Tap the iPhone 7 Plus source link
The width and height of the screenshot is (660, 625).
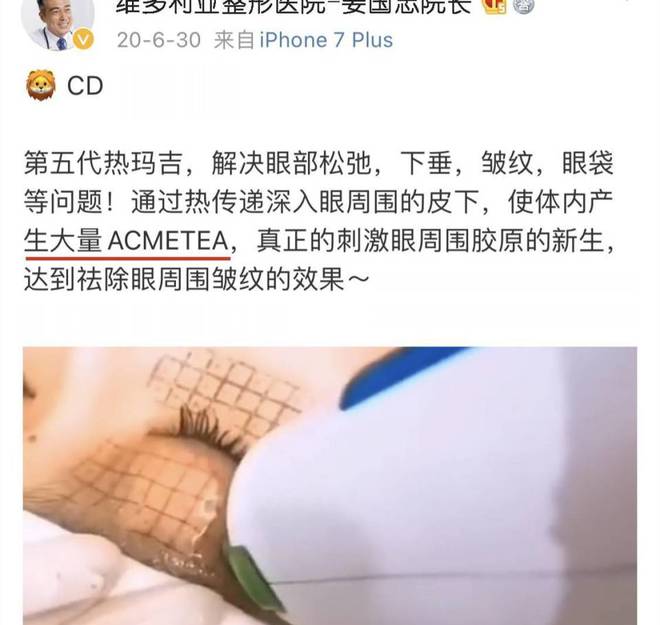coord(326,40)
